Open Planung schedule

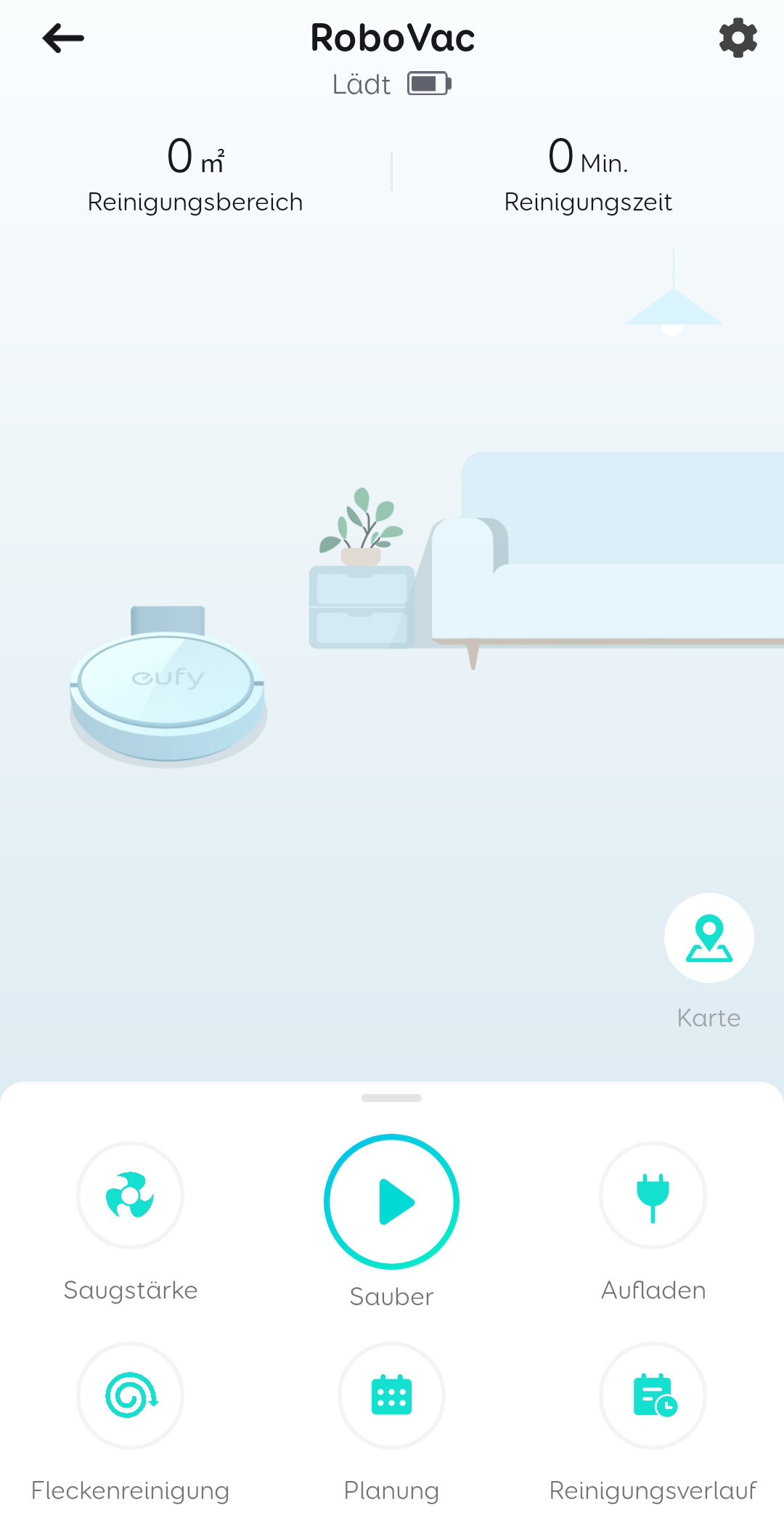[x=391, y=1395]
